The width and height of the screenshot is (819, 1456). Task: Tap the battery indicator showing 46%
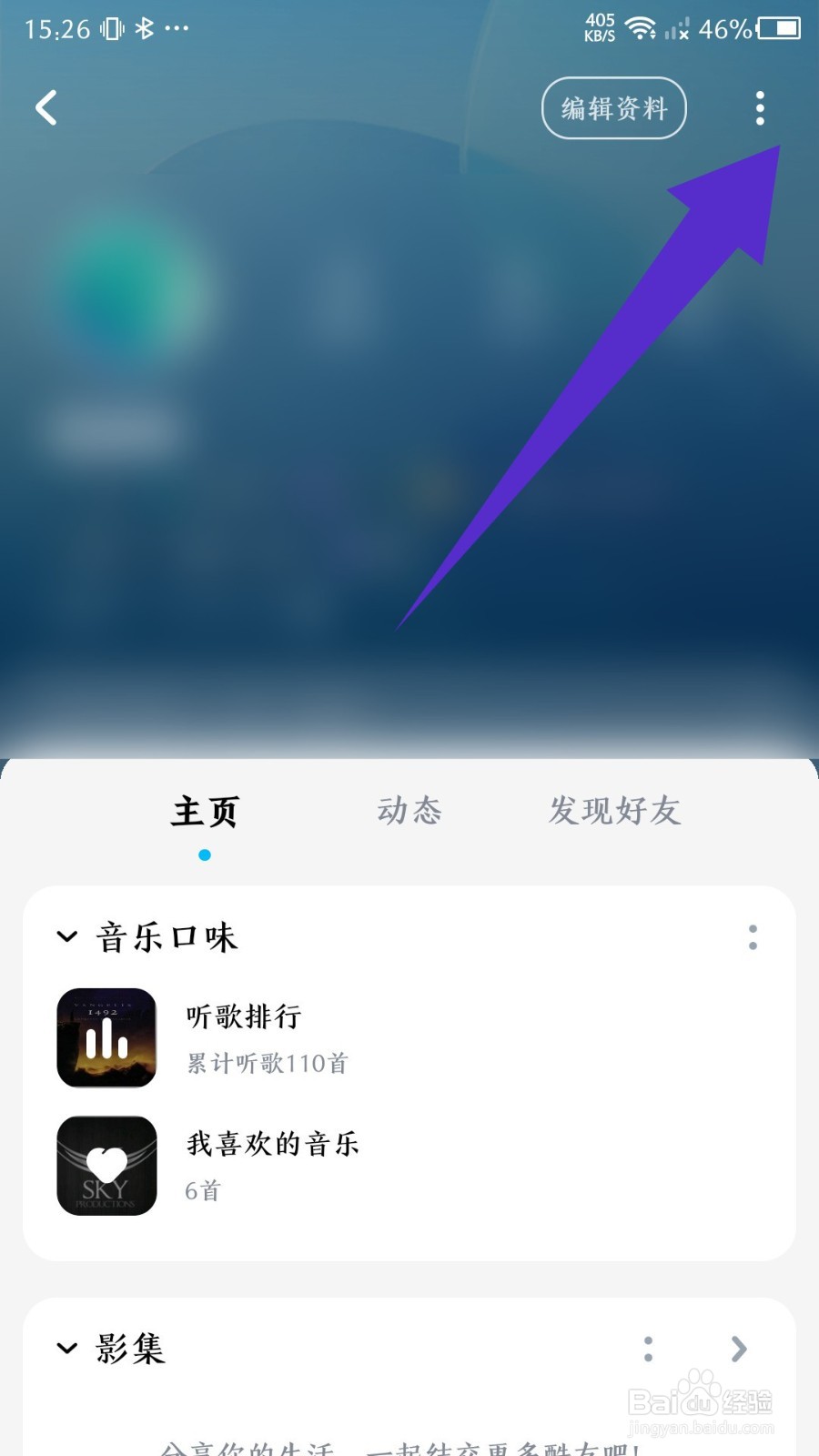coord(778,30)
